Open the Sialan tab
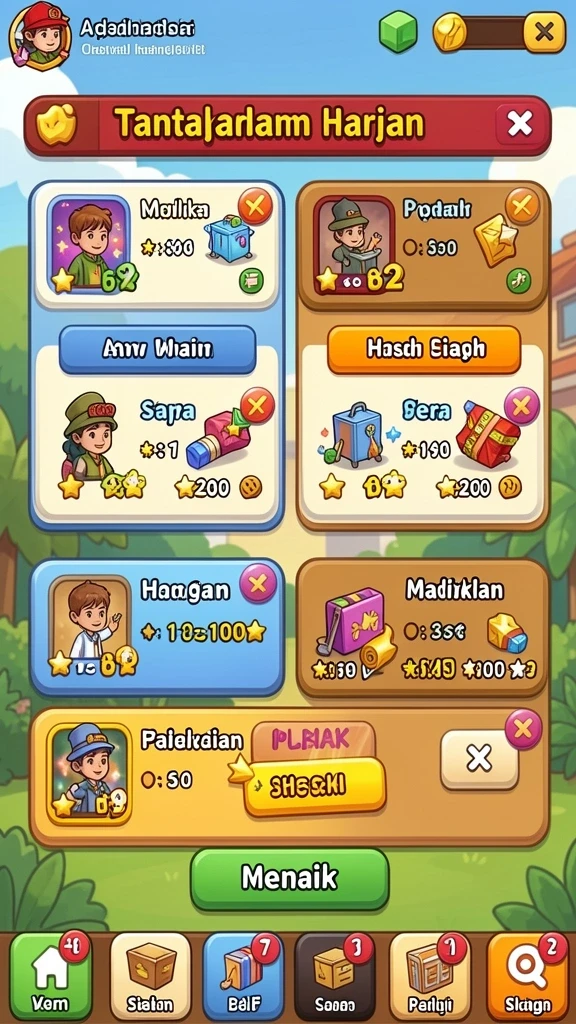Image resolution: width=576 pixels, height=1024 pixels. point(151,976)
